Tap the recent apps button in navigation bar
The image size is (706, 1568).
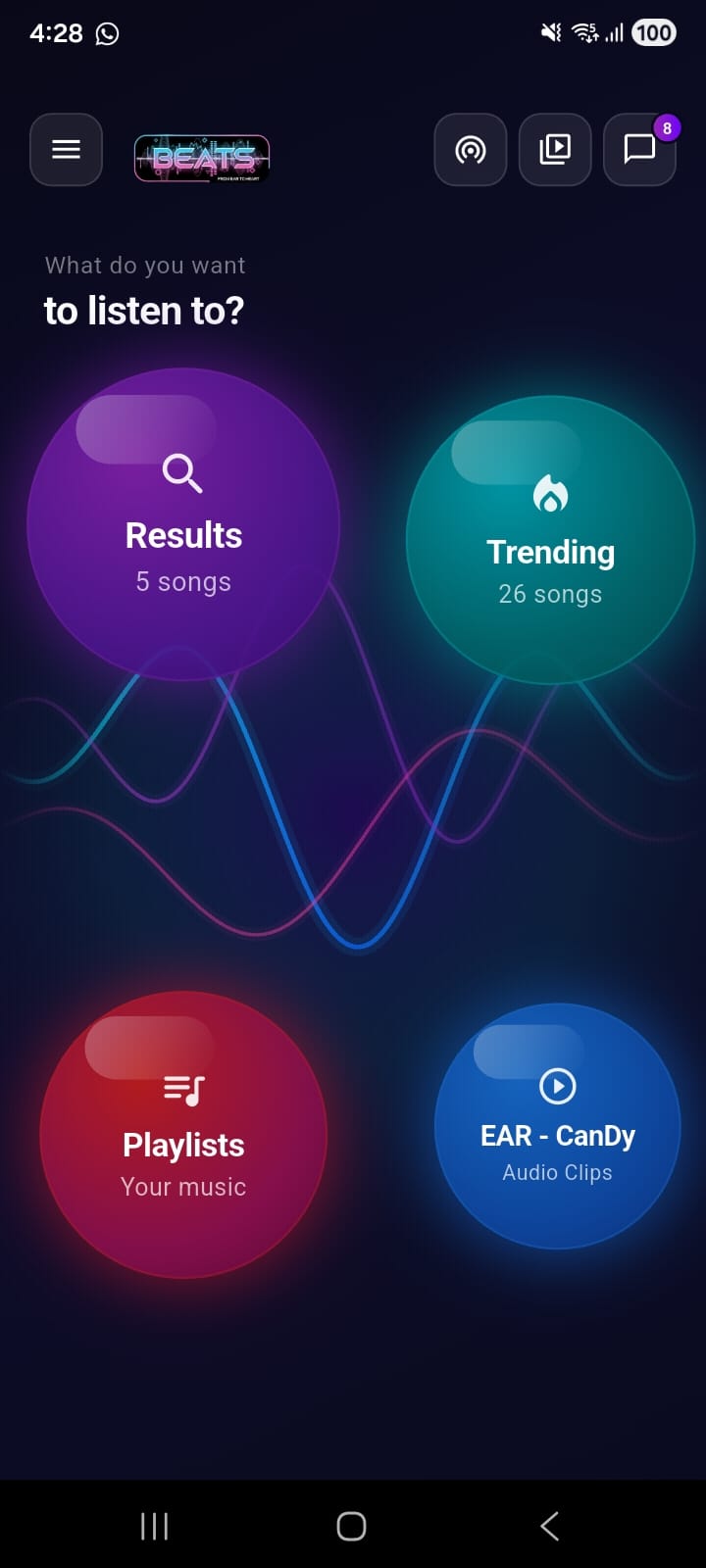tap(153, 1525)
